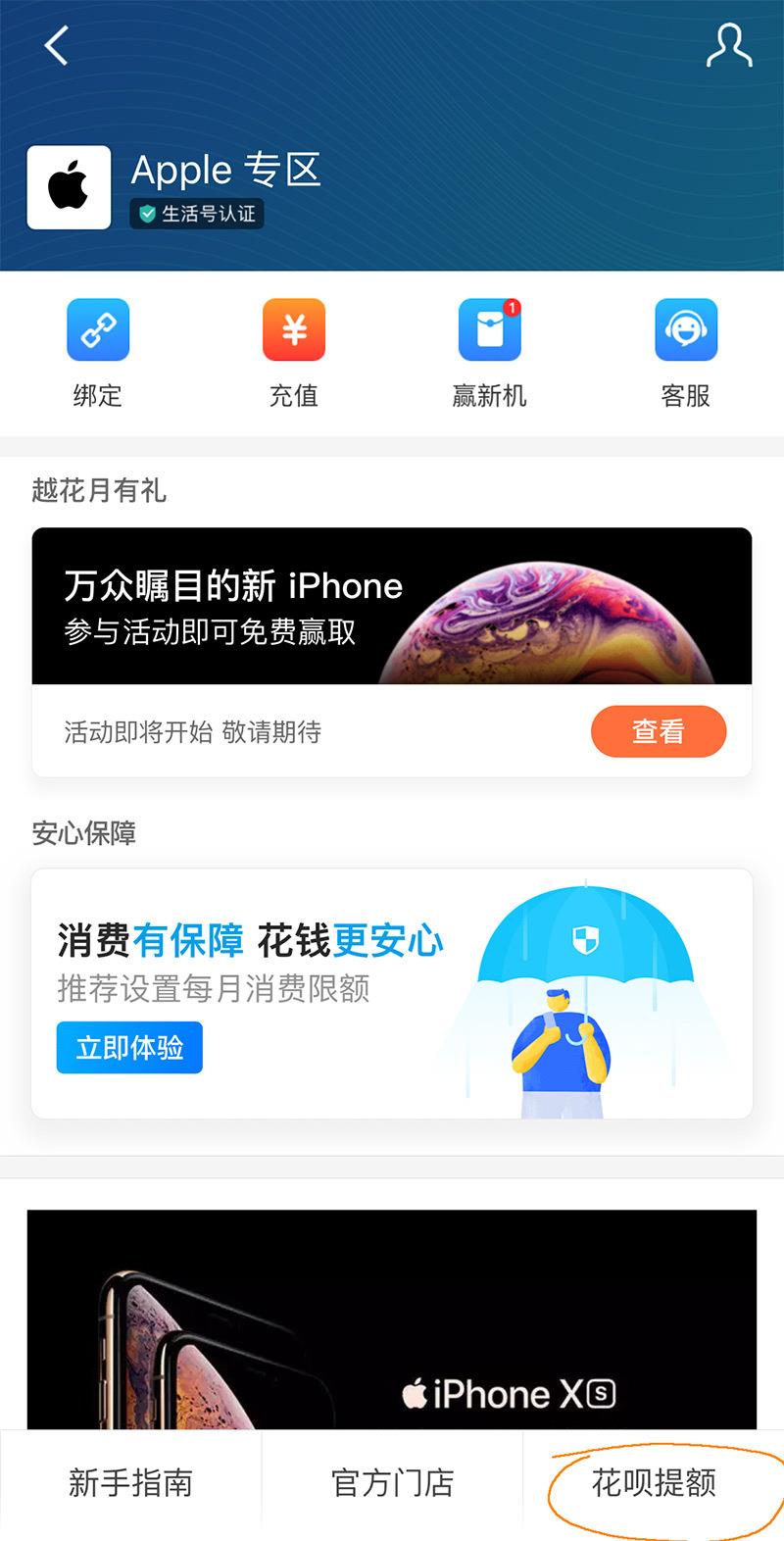Open the profile icon at top right
784x1541 pixels.
(x=728, y=44)
